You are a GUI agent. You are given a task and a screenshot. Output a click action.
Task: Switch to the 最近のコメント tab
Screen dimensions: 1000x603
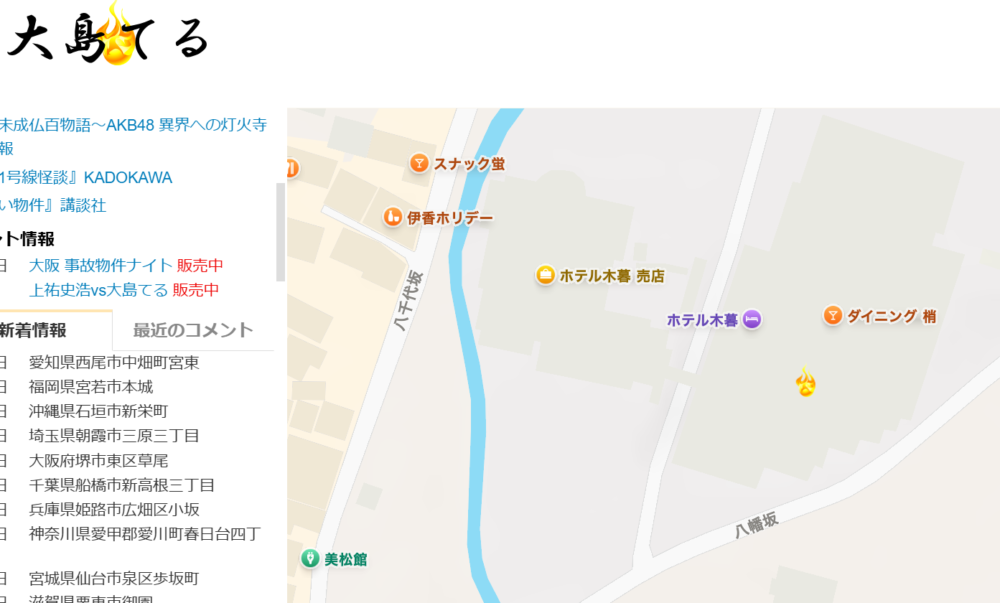[193, 330]
